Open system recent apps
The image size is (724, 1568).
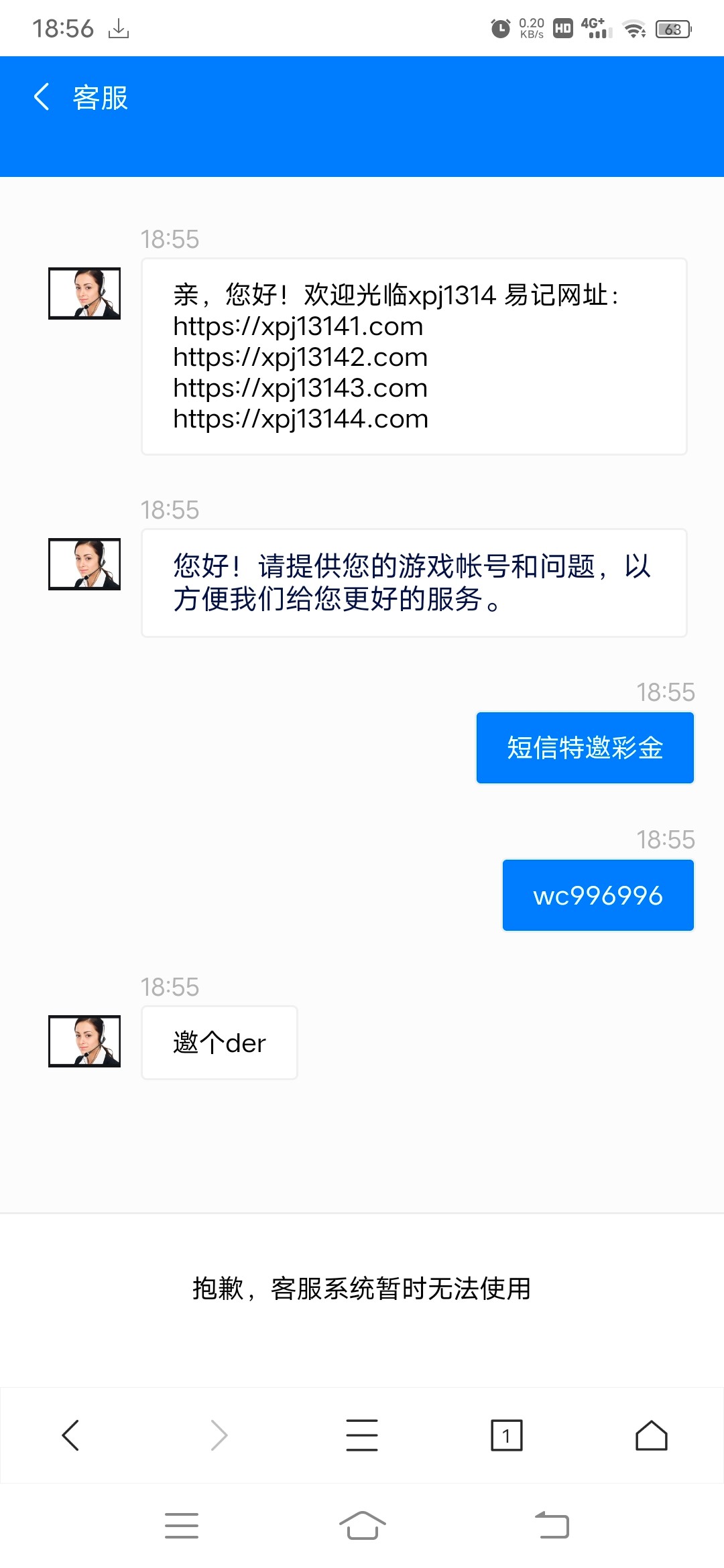point(182,1526)
